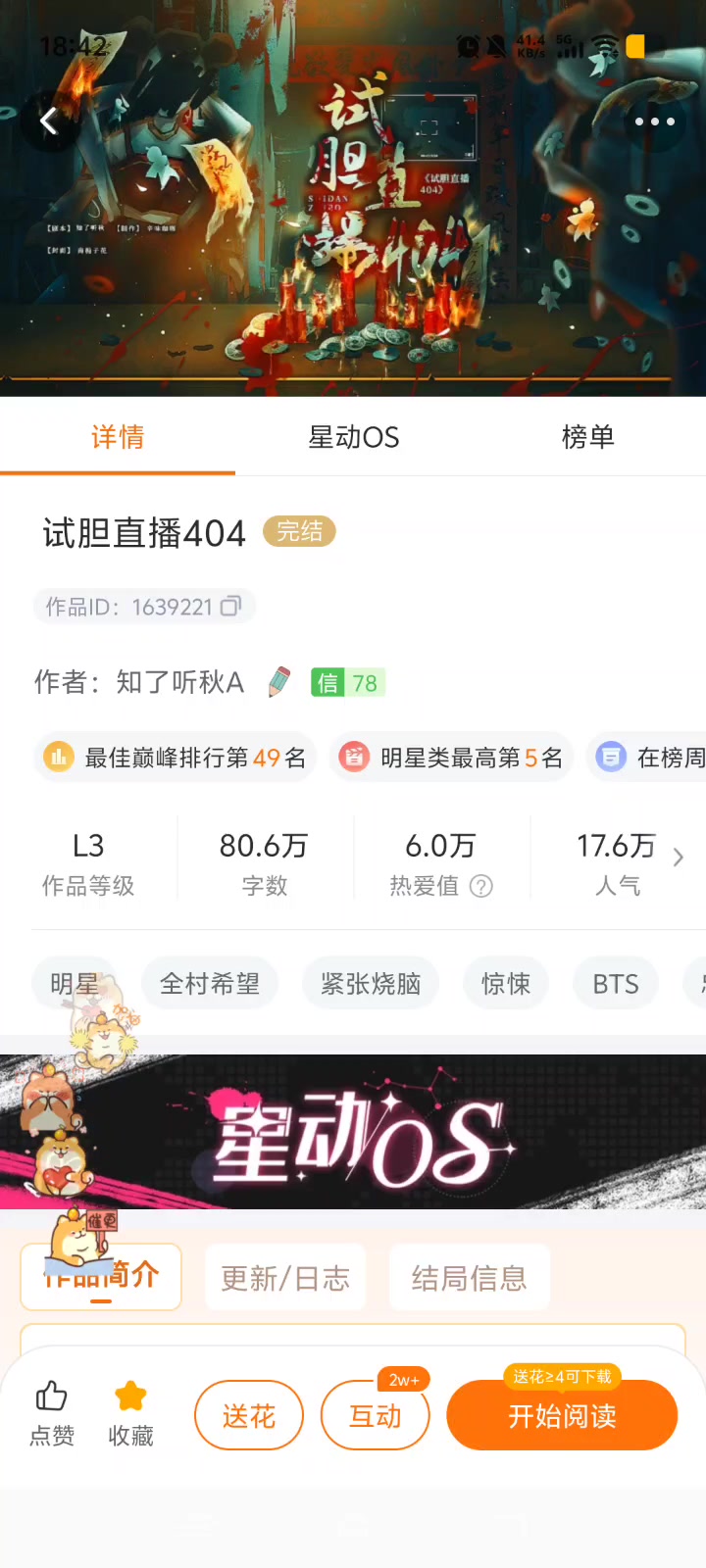The height and width of the screenshot is (1568, 706).
Task: Switch to the 榜单 tab
Action: tap(587, 438)
